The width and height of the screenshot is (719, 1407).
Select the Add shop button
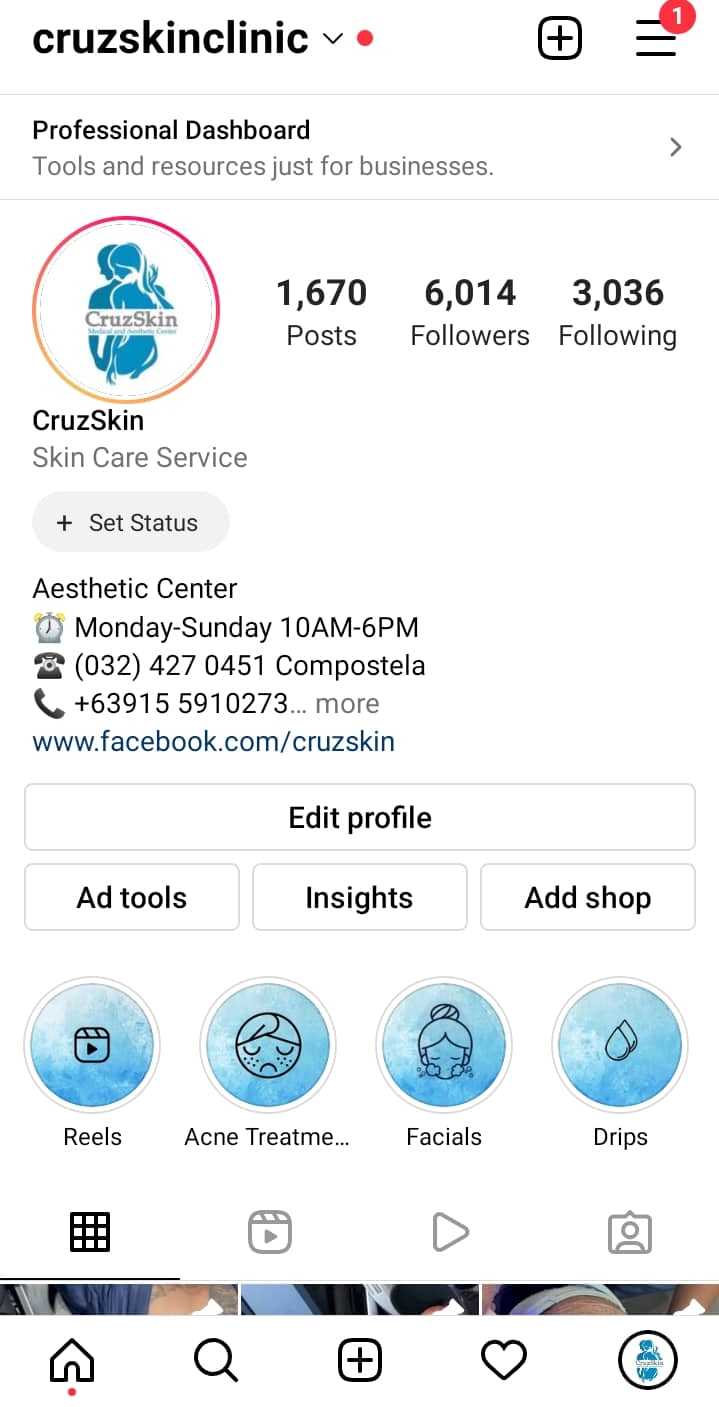click(x=587, y=897)
